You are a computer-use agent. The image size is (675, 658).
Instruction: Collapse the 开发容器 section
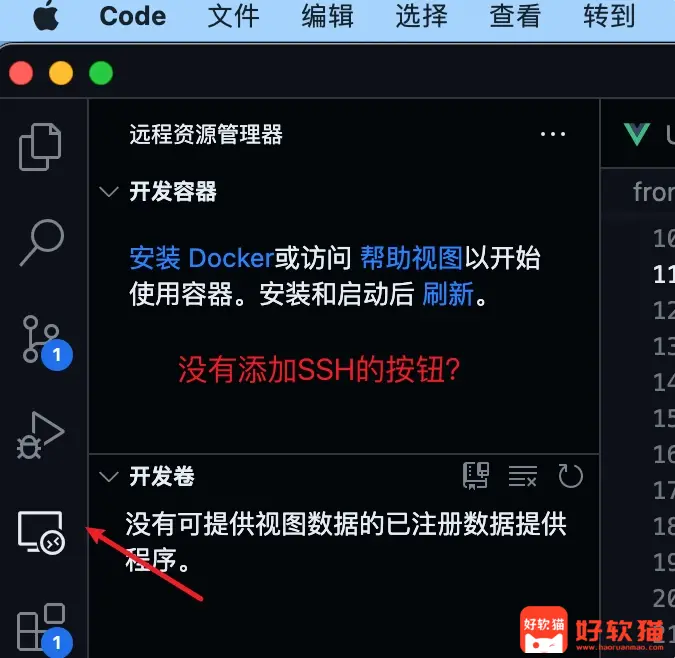tap(110, 192)
